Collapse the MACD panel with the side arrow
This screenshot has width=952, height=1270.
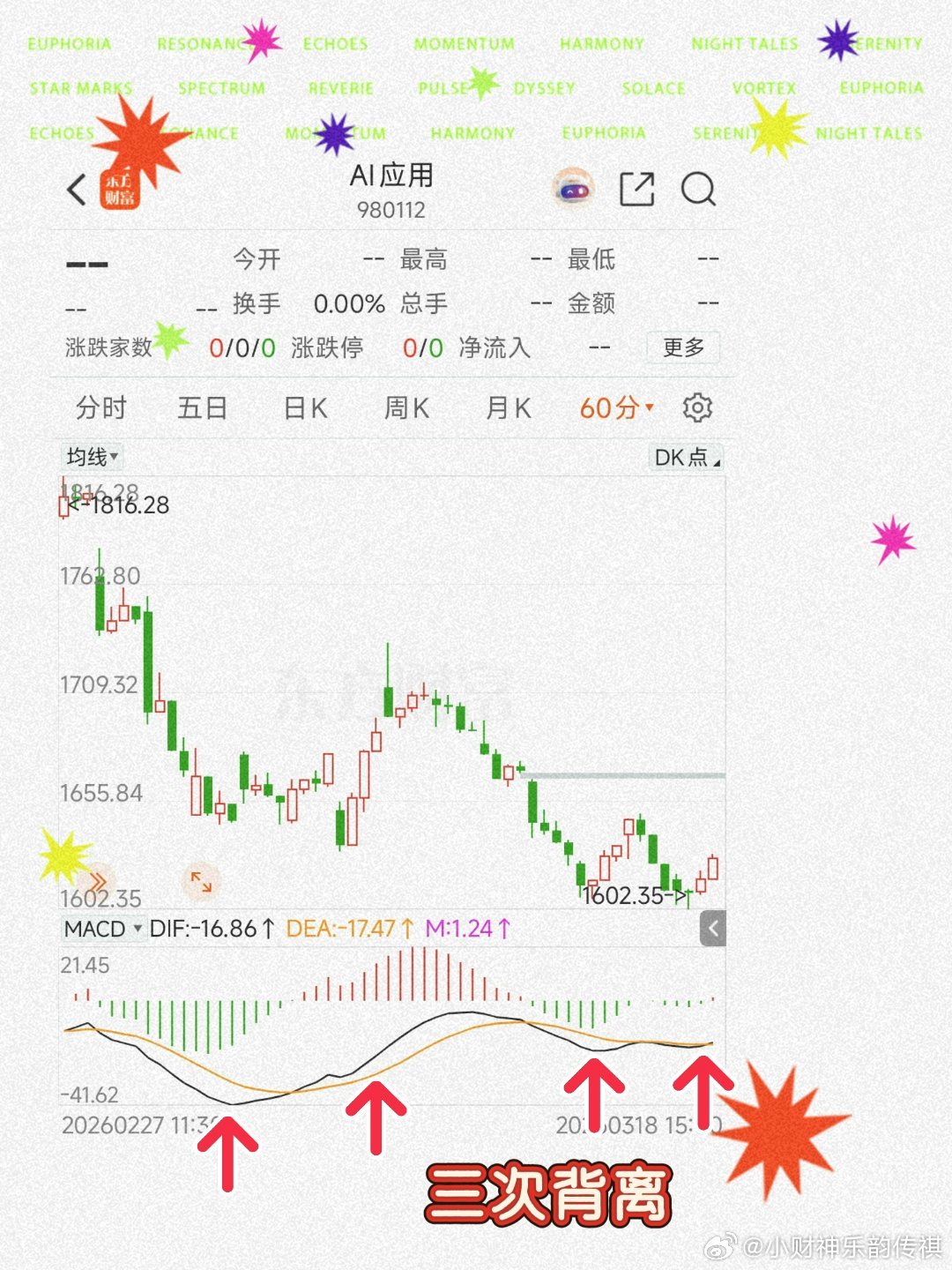(x=711, y=928)
